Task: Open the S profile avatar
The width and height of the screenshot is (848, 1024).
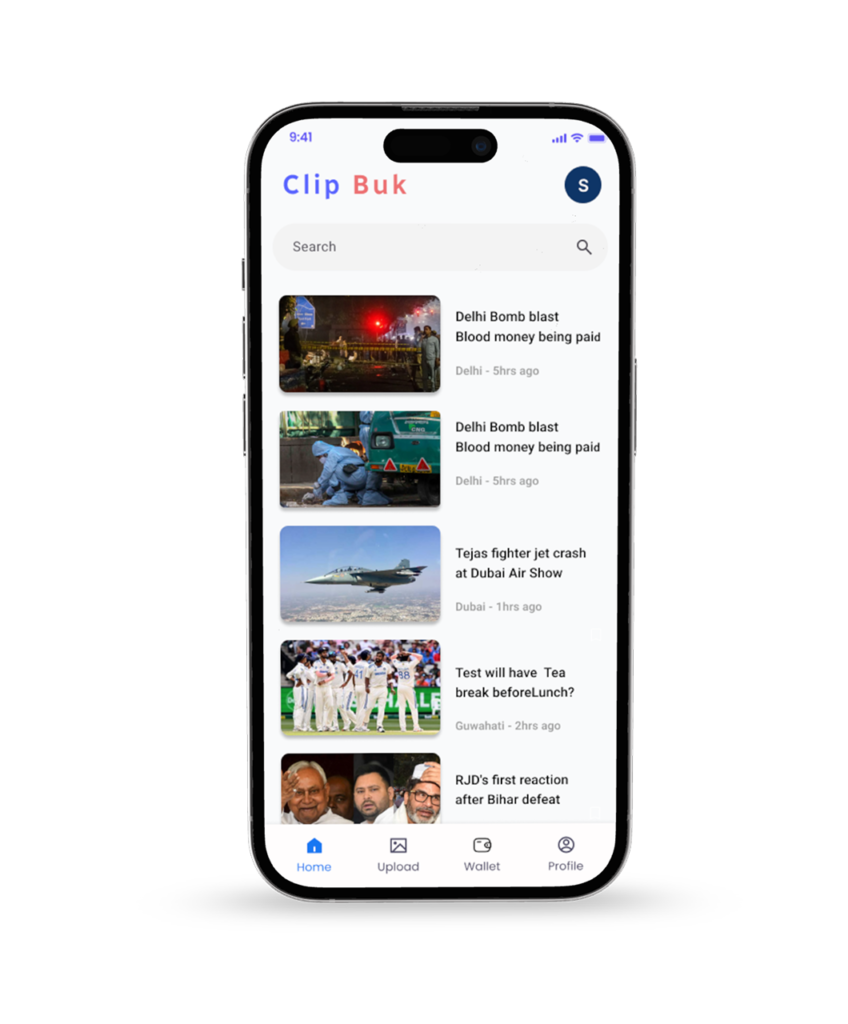Action: click(583, 185)
